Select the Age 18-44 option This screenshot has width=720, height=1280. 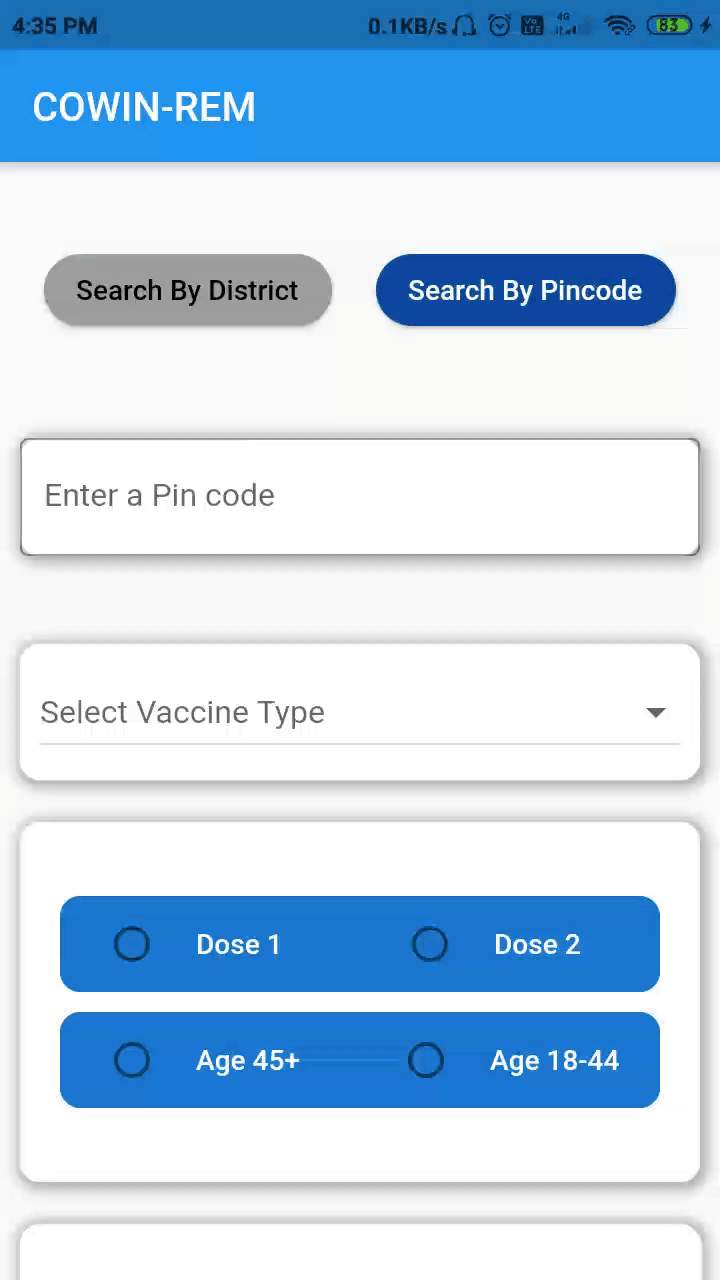[x=426, y=1060]
